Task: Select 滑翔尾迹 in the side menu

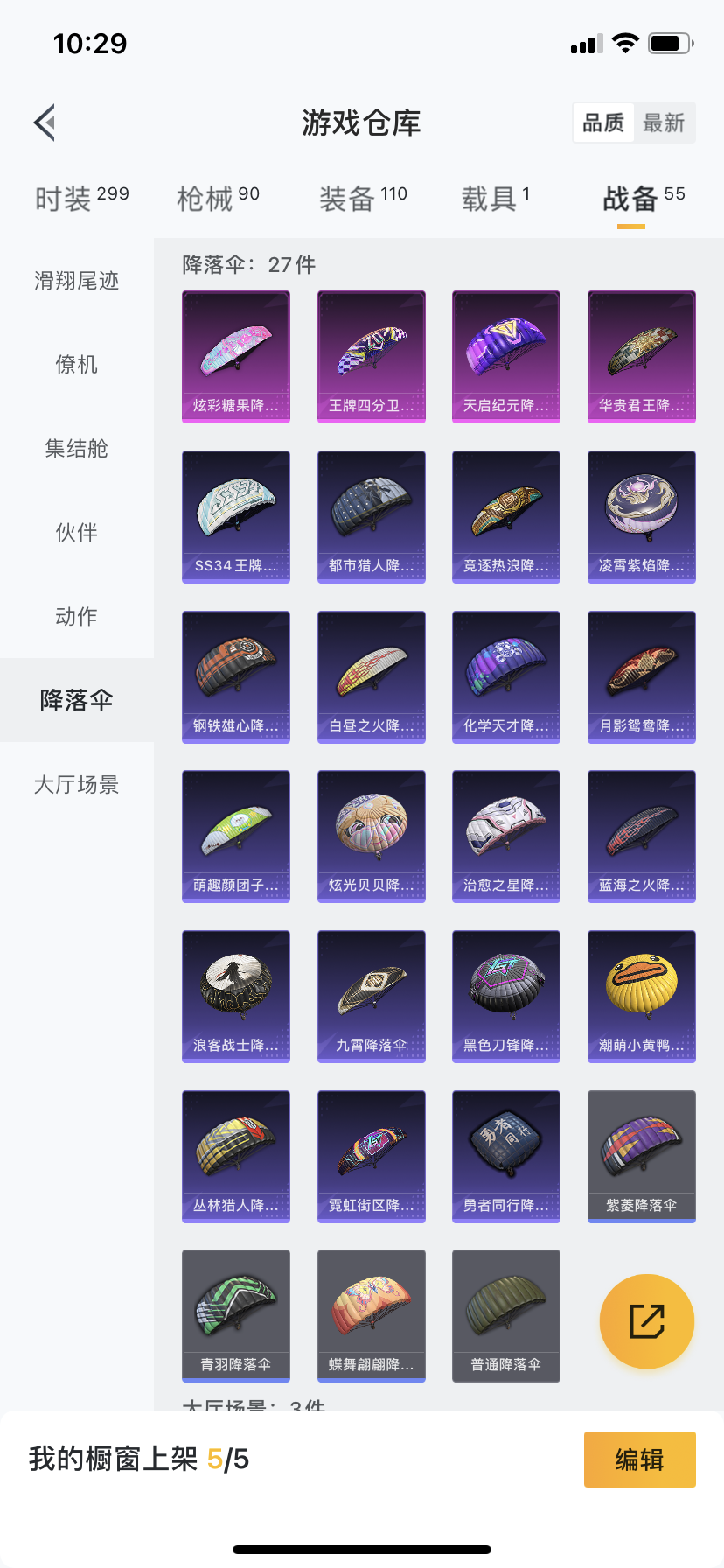Action: click(x=77, y=281)
